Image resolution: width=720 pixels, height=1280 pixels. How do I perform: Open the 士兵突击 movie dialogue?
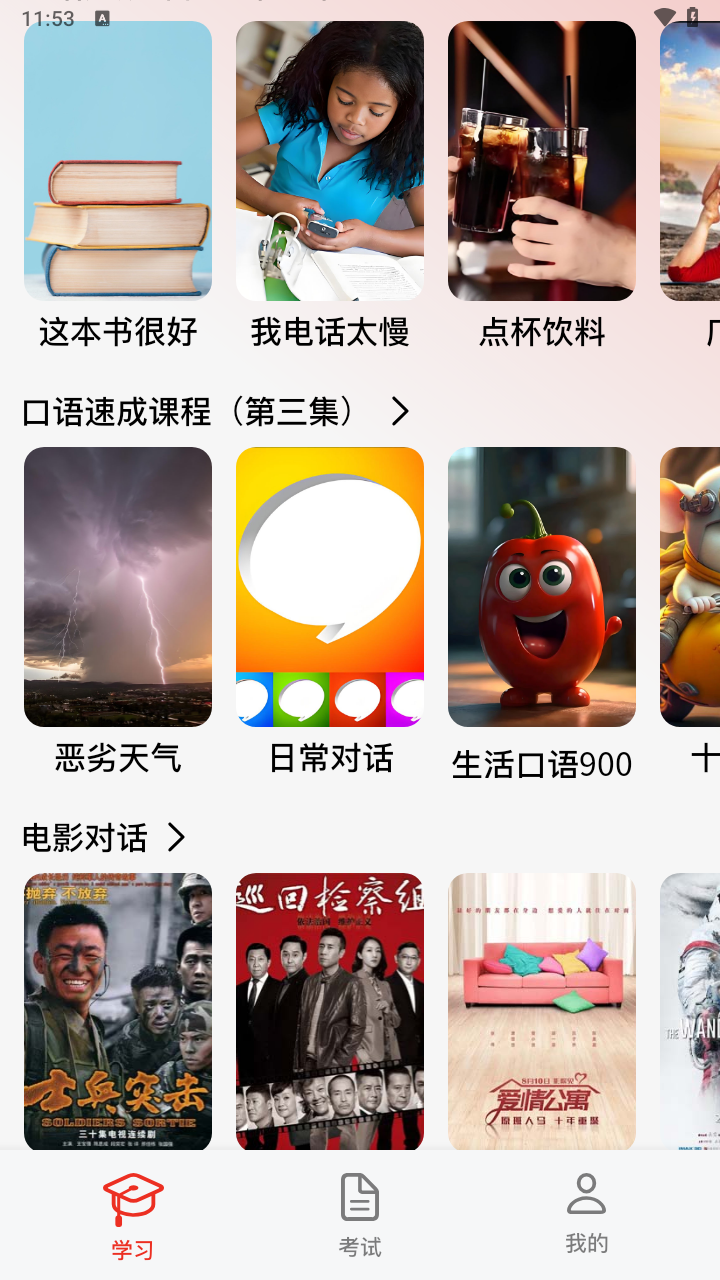coord(118,1010)
